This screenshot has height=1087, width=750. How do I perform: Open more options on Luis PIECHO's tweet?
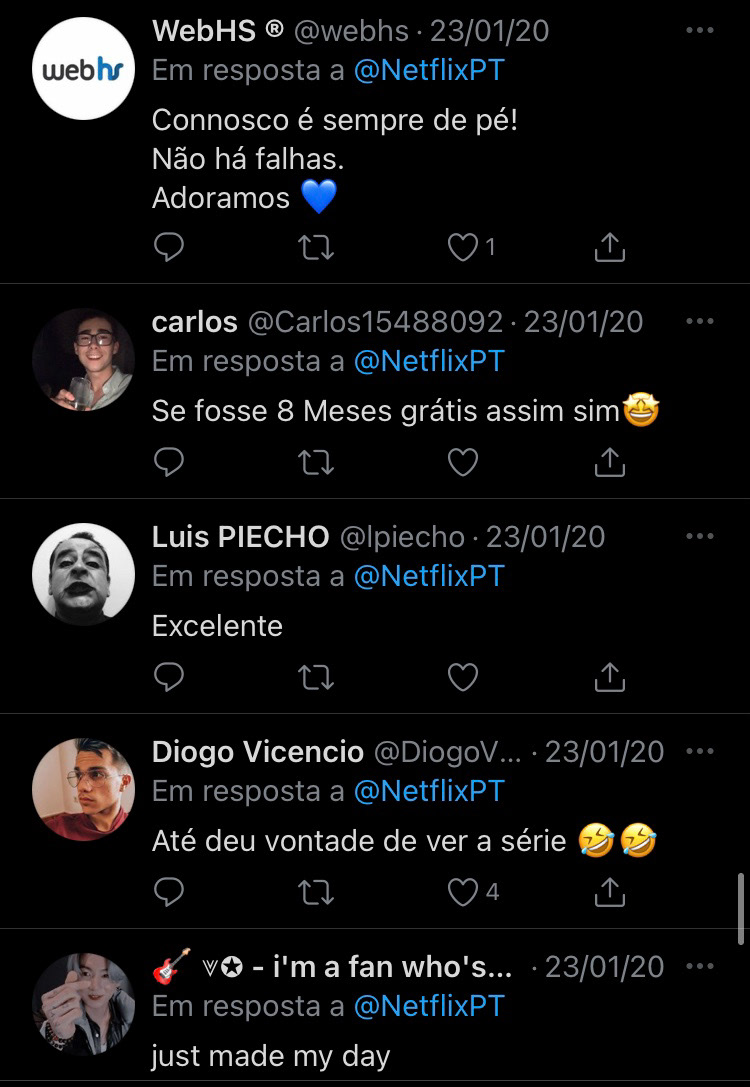click(x=700, y=537)
